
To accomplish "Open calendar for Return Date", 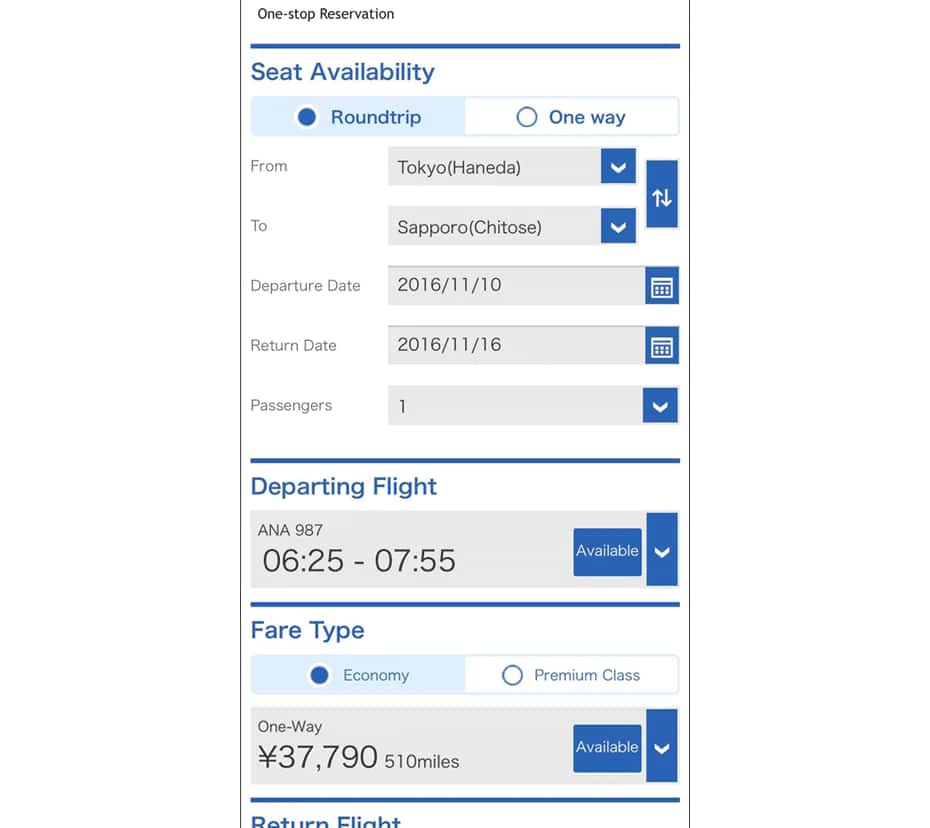I will pyautogui.click(x=662, y=347).
